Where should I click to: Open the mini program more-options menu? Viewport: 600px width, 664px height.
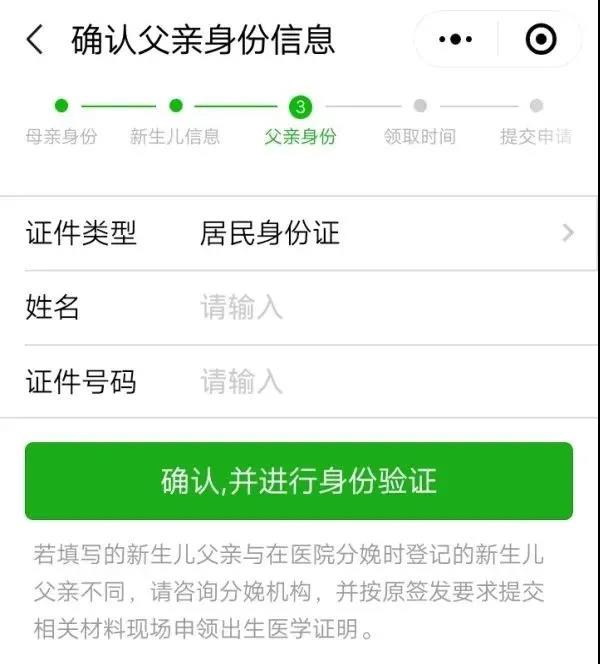click(455, 40)
